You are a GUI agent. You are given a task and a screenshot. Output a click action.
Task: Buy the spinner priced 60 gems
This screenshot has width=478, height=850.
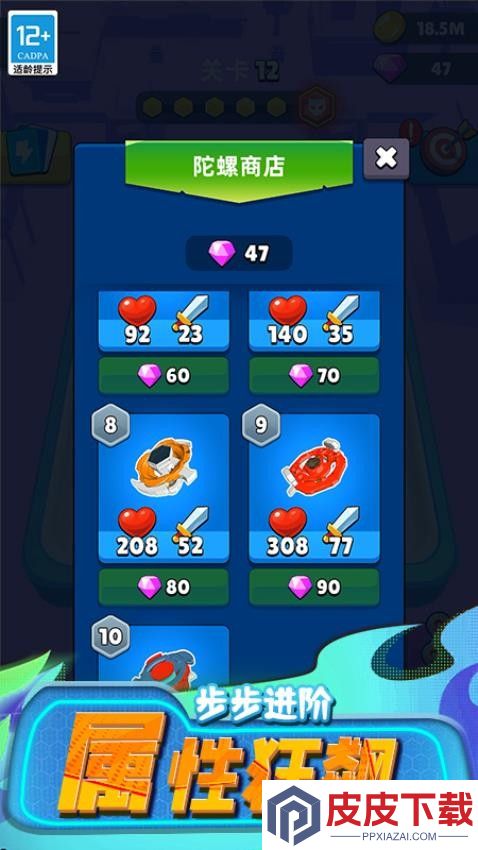pos(164,375)
